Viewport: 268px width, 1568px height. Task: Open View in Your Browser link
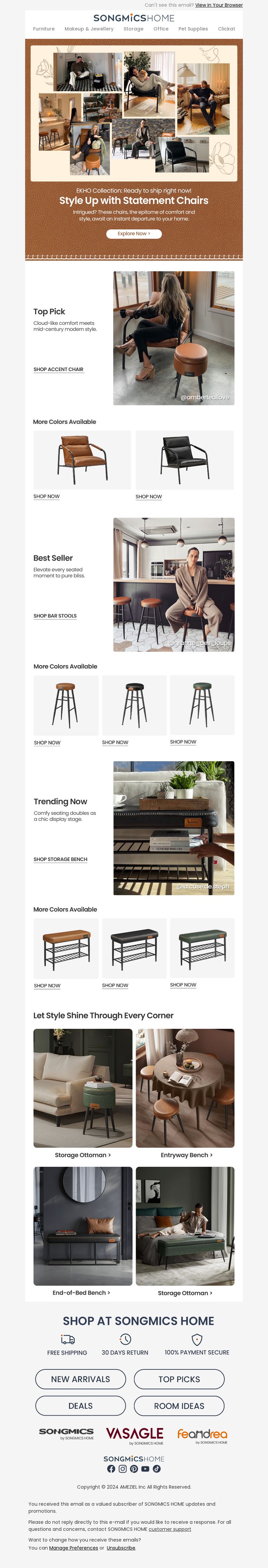tap(219, 5)
